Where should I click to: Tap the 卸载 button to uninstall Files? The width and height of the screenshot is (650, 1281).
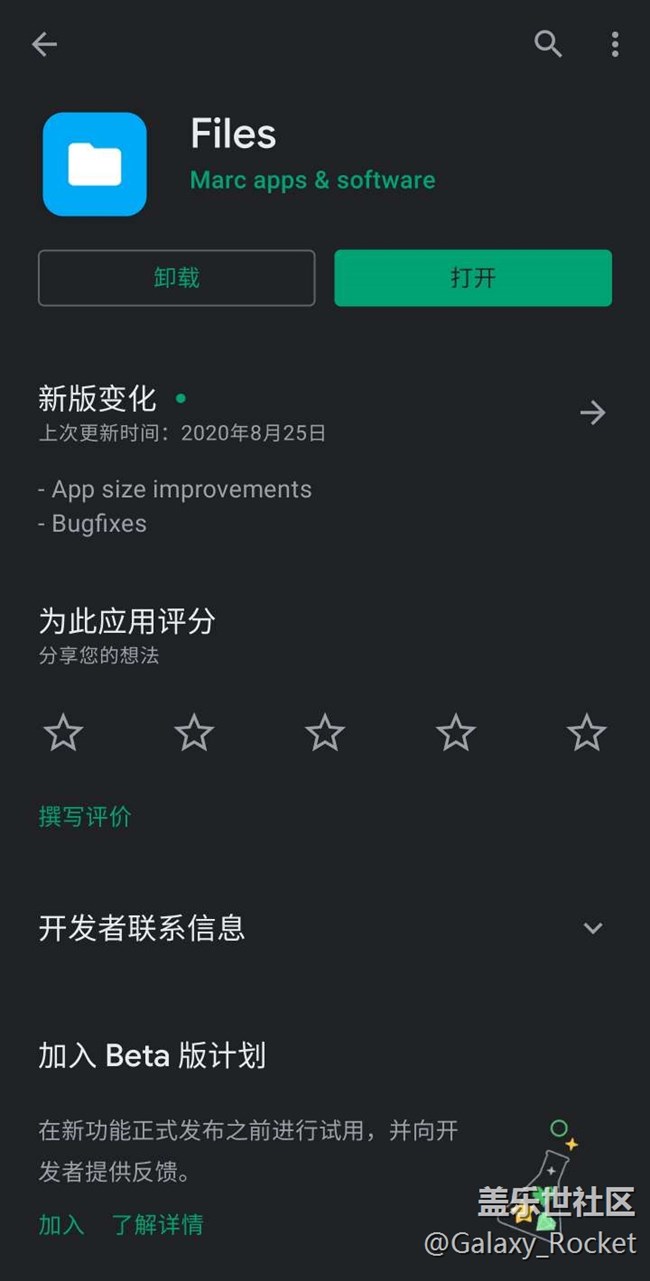click(x=176, y=278)
